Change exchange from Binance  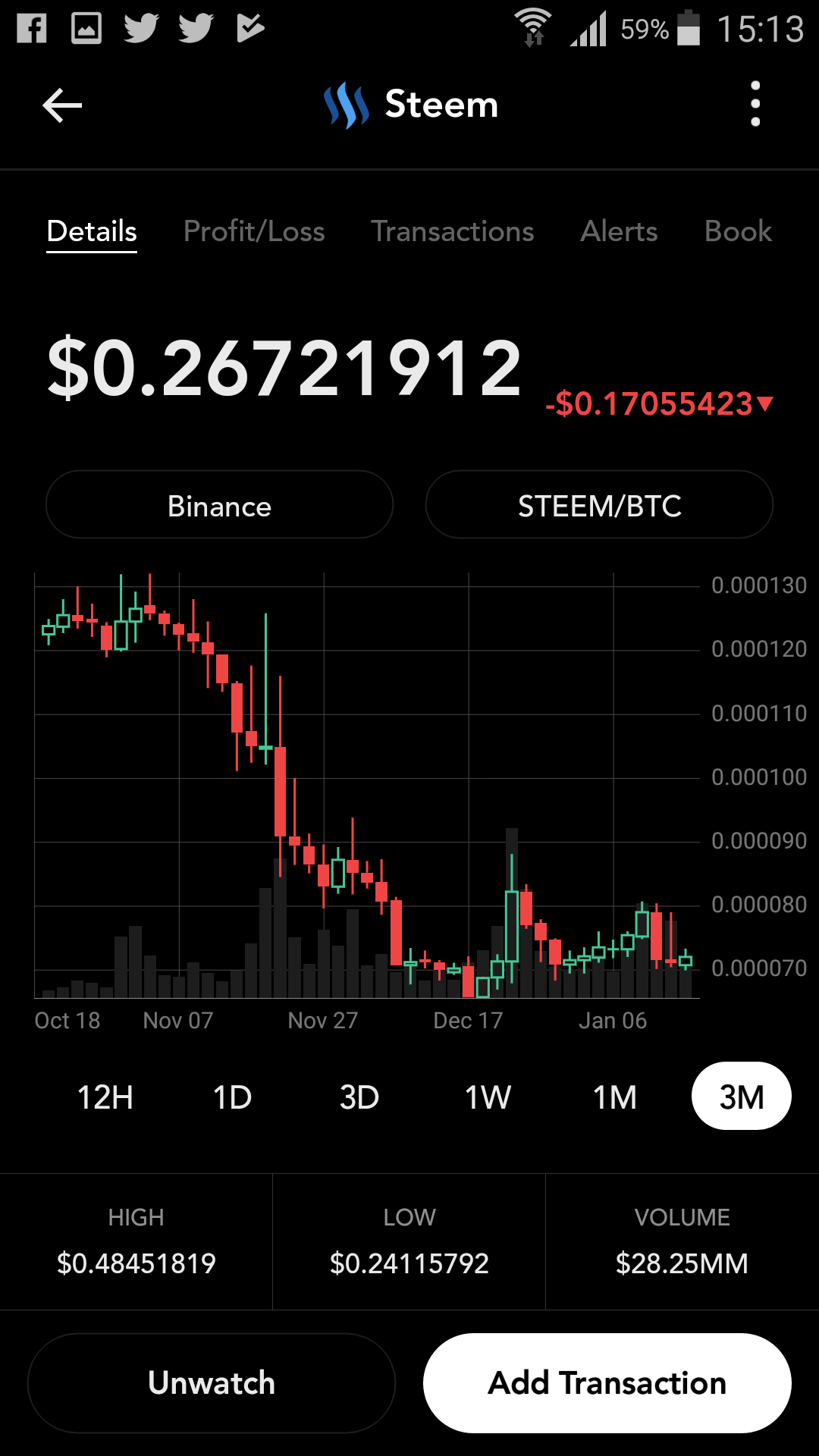219,505
